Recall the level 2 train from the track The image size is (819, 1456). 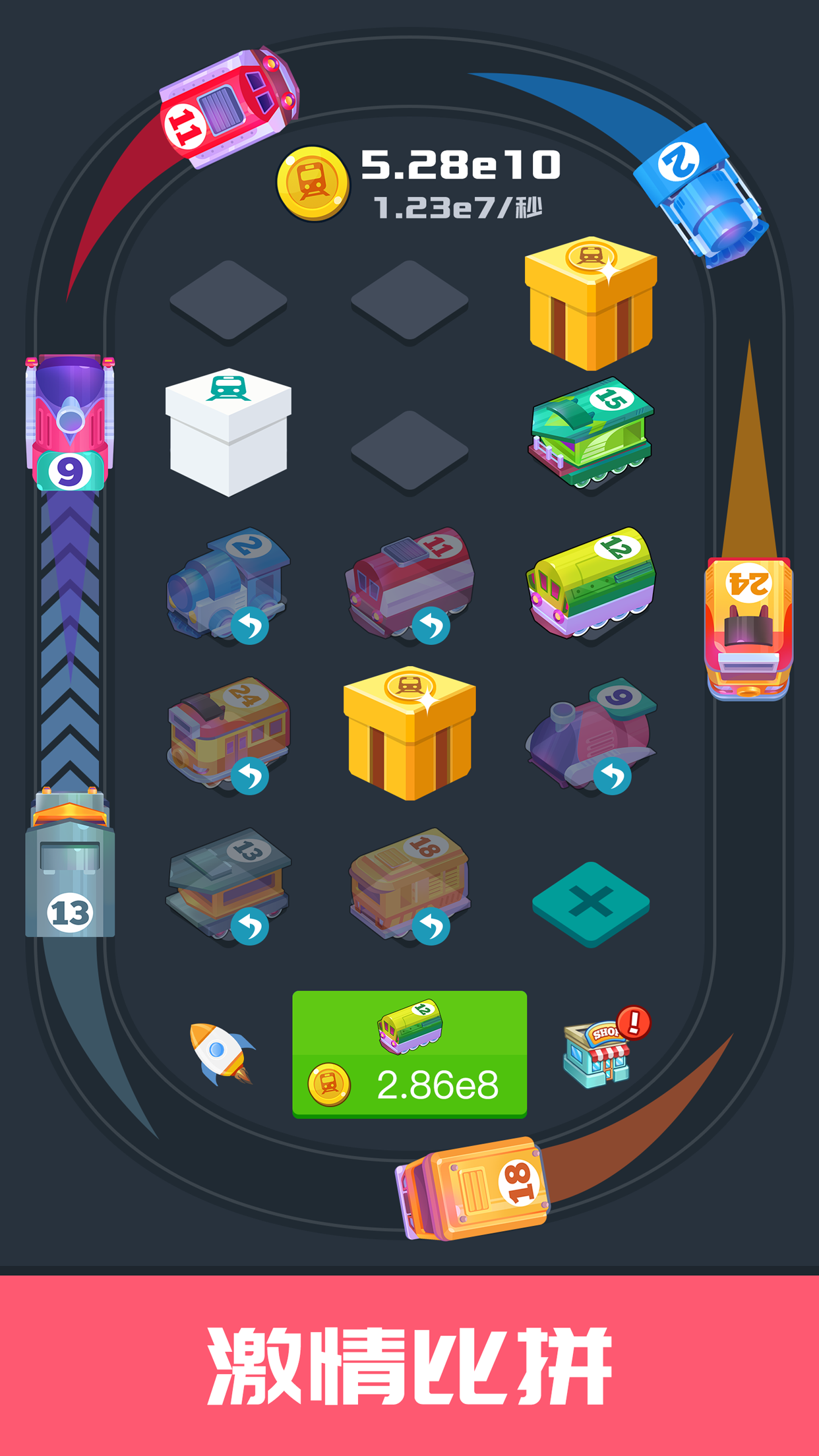(x=249, y=625)
